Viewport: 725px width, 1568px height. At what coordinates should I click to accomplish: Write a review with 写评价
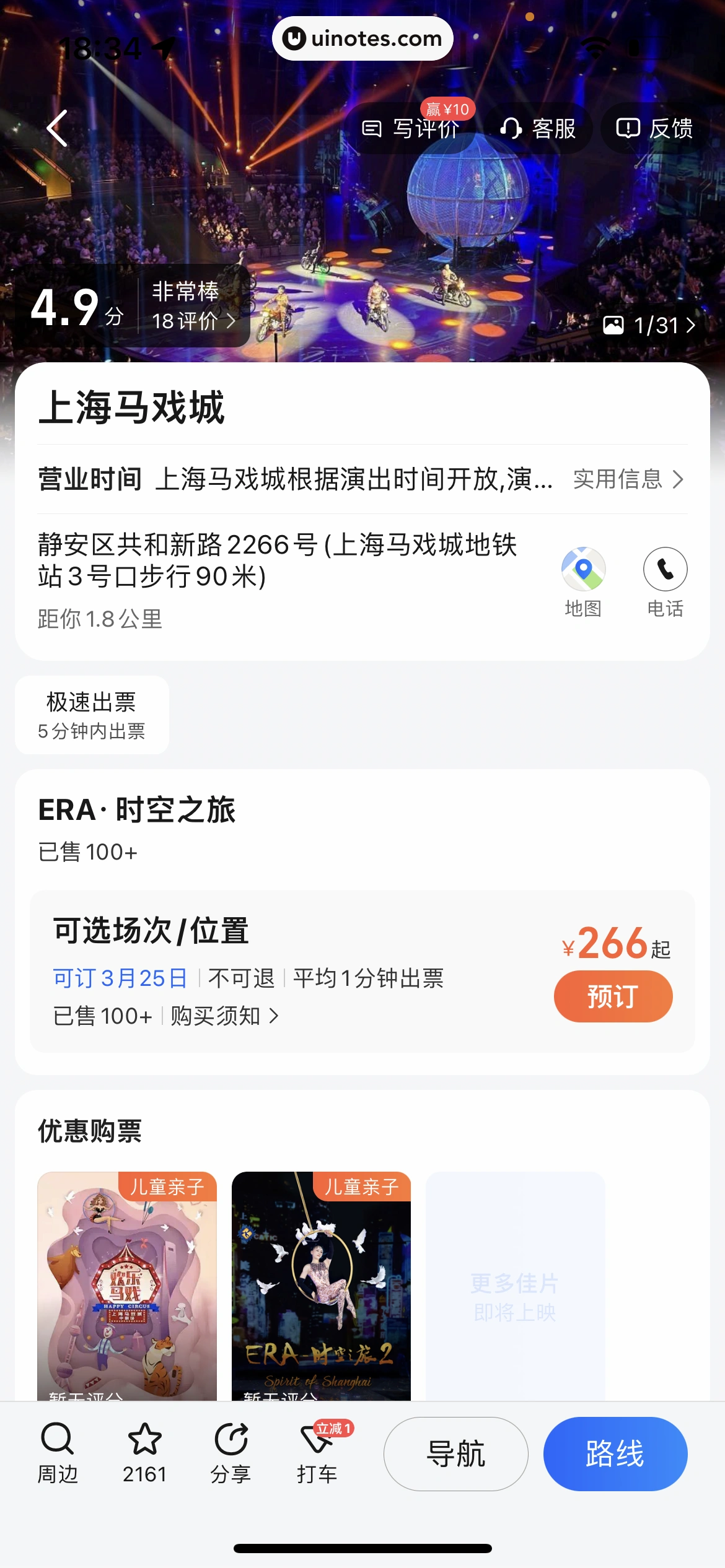(x=411, y=128)
